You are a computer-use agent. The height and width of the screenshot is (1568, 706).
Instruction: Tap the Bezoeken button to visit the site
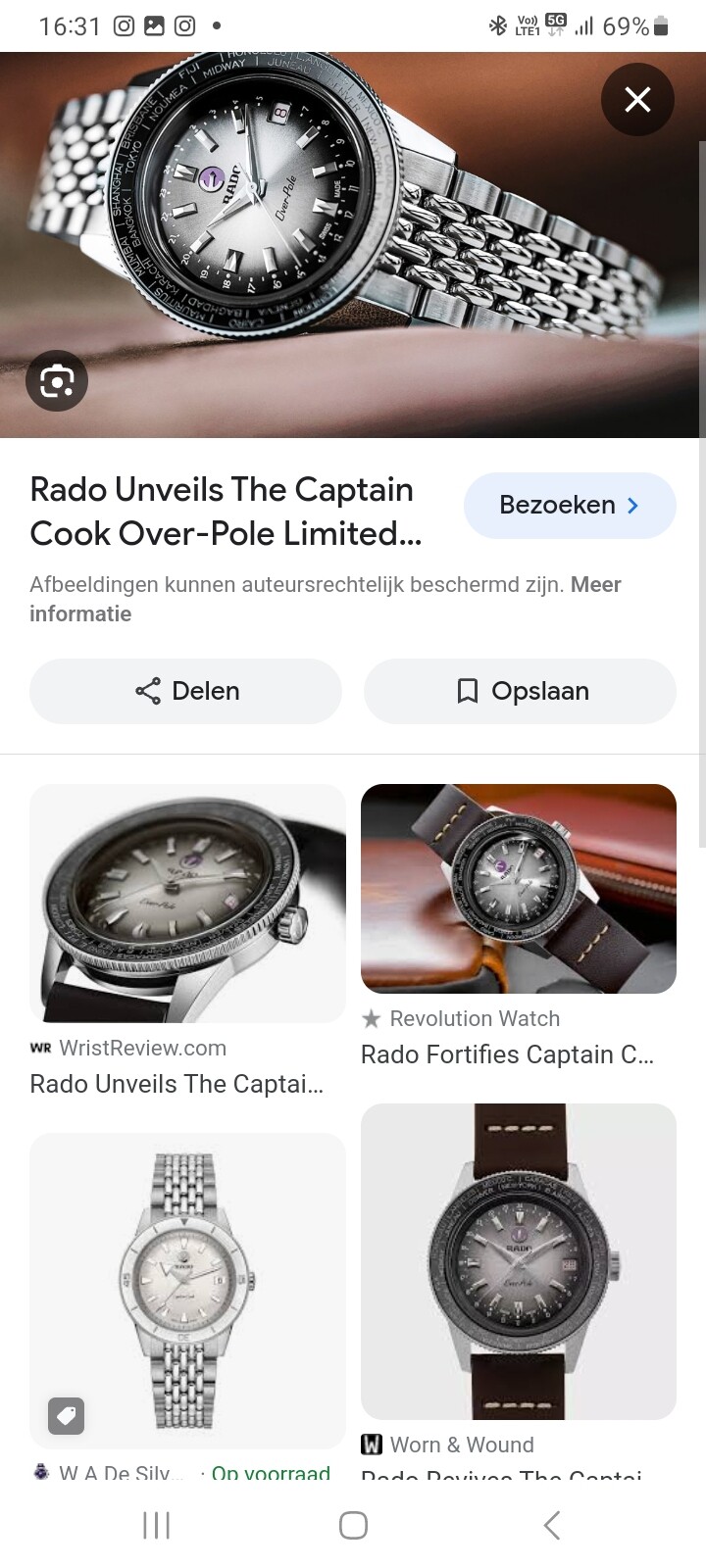tap(570, 506)
